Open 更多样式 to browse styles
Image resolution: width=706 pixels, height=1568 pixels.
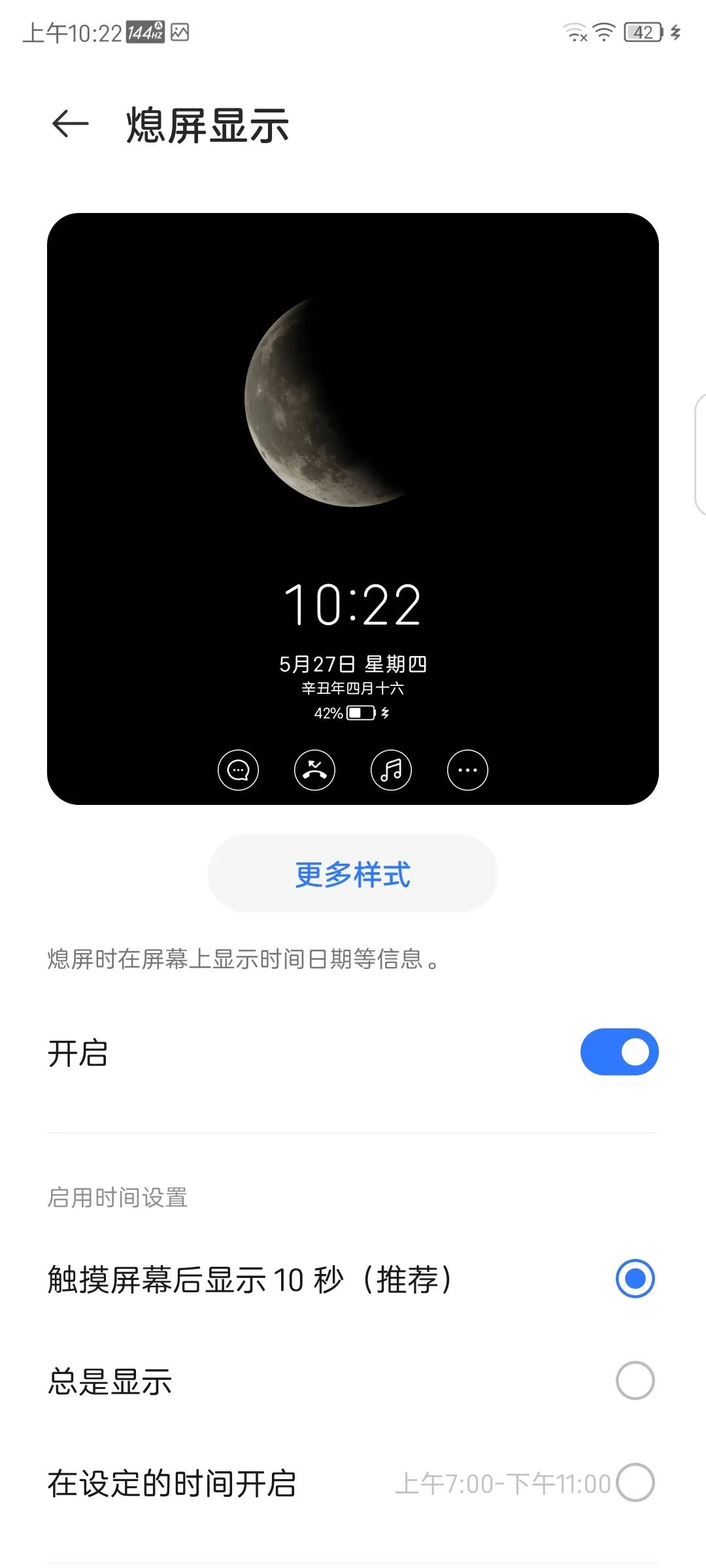point(352,874)
